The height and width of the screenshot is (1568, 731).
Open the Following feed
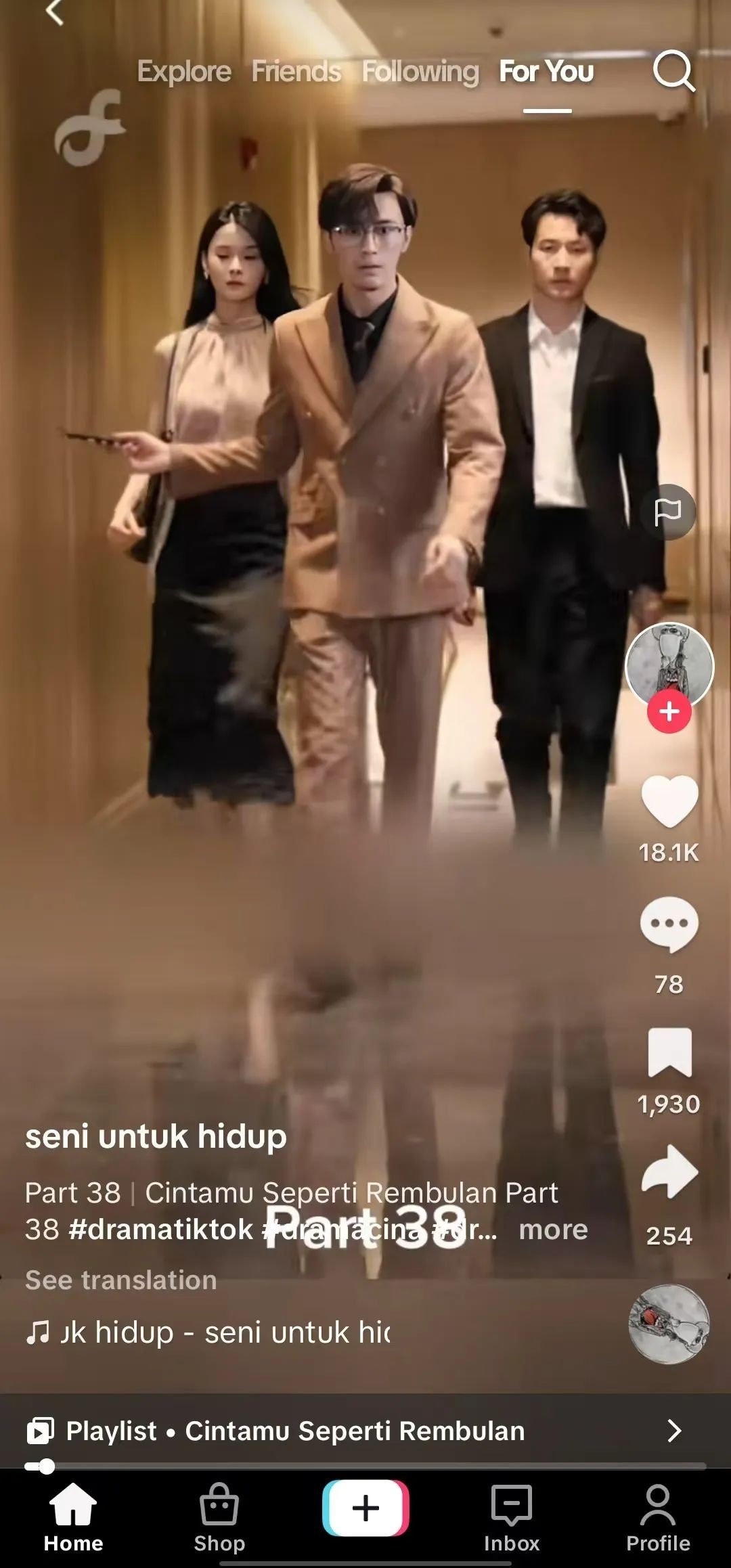pos(420,72)
